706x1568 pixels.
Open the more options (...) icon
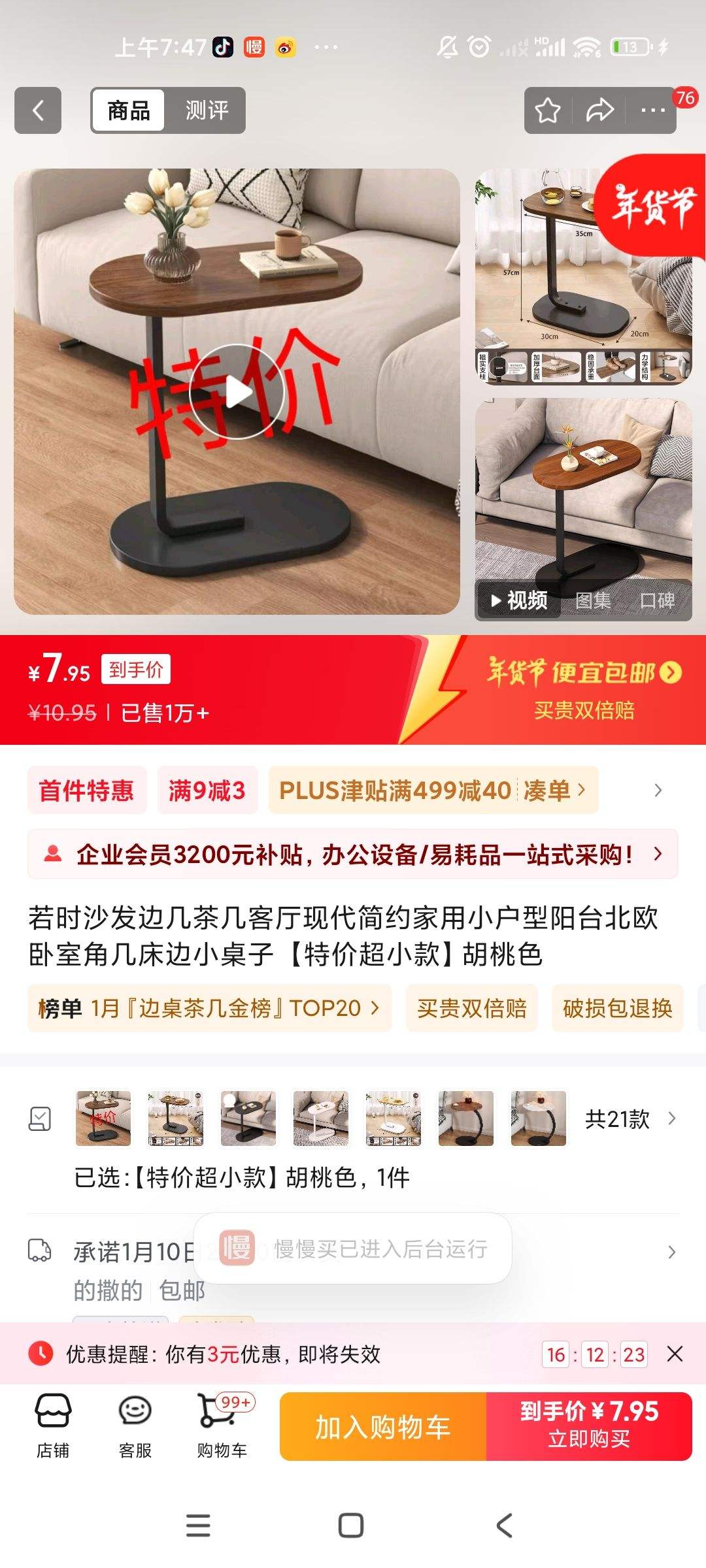pos(651,111)
